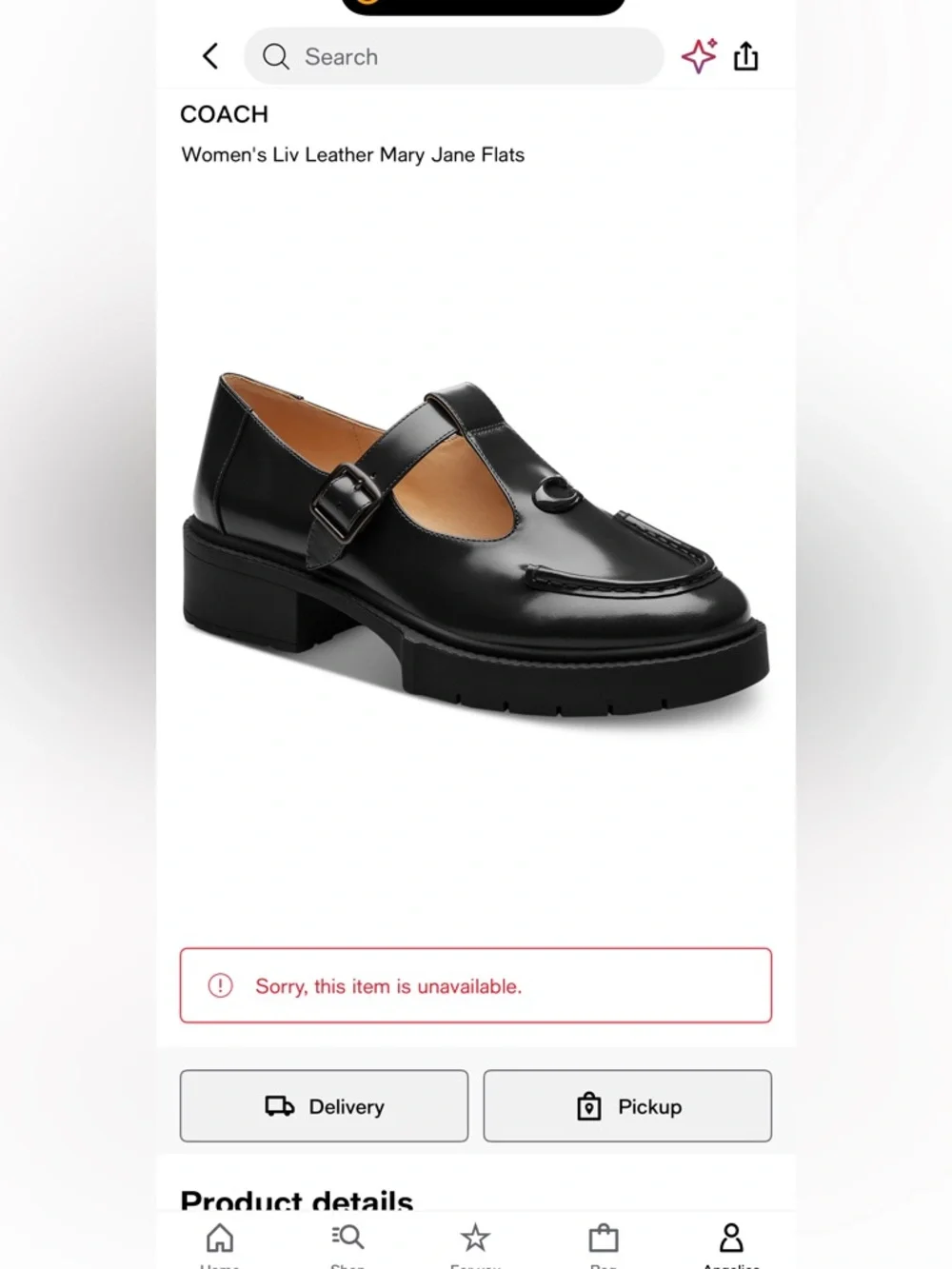Go back to the previous page
Viewport: 952px width, 1269px height.
pos(210,56)
